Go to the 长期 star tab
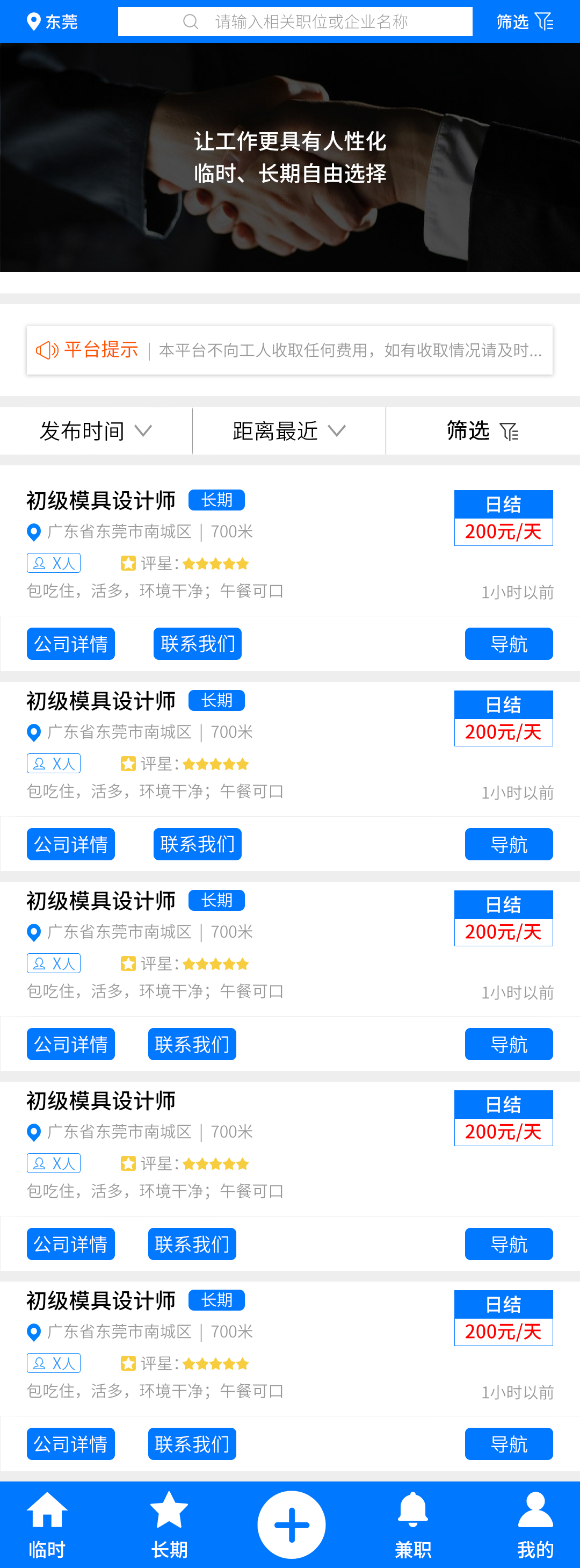 pos(169,1525)
